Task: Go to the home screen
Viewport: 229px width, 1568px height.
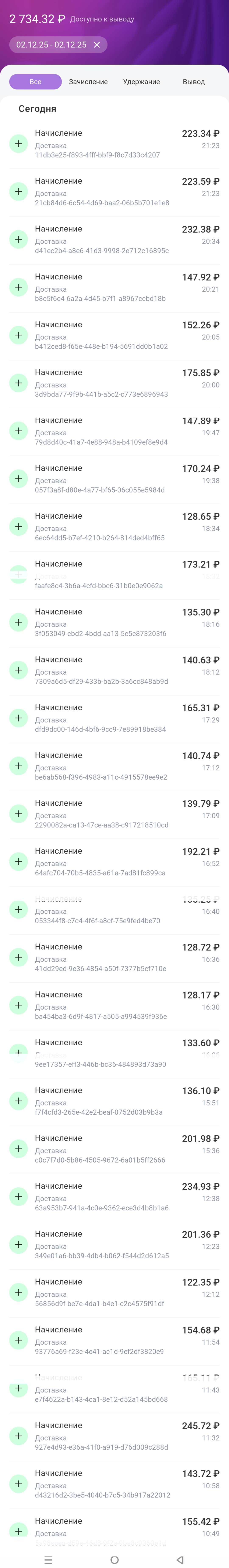Action: 114,1555
